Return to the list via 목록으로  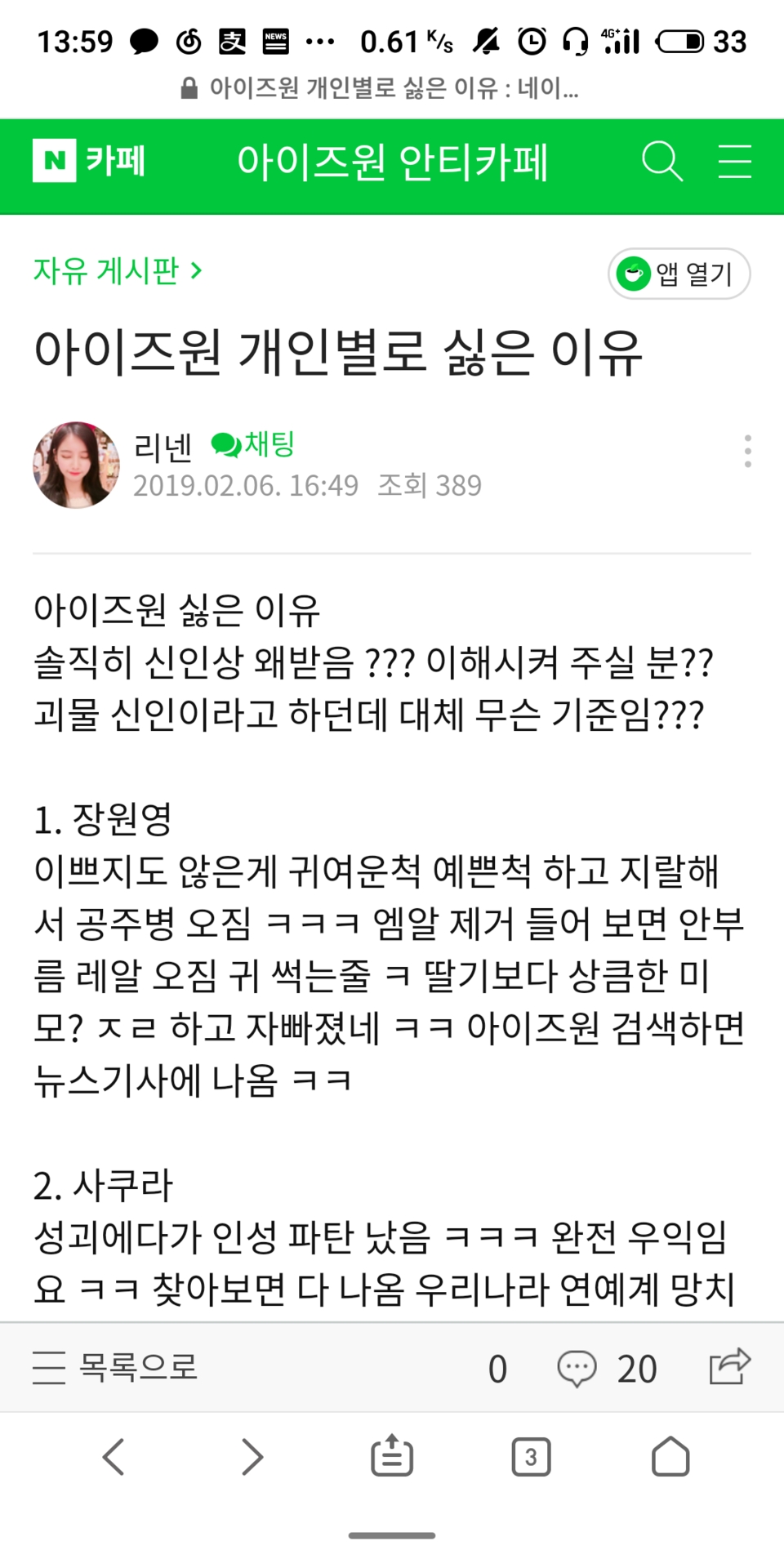pos(116,1367)
